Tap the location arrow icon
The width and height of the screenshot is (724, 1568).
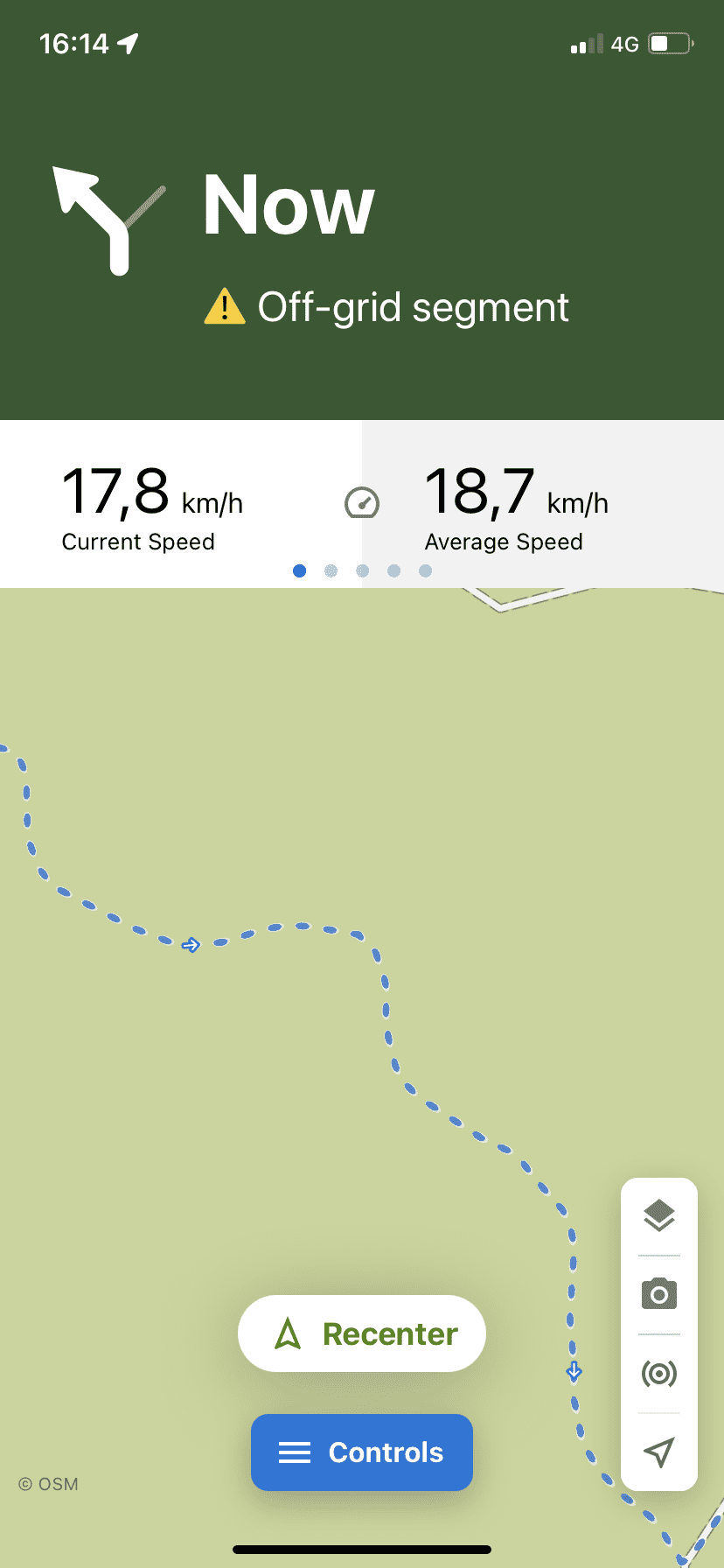(659, 1452)
